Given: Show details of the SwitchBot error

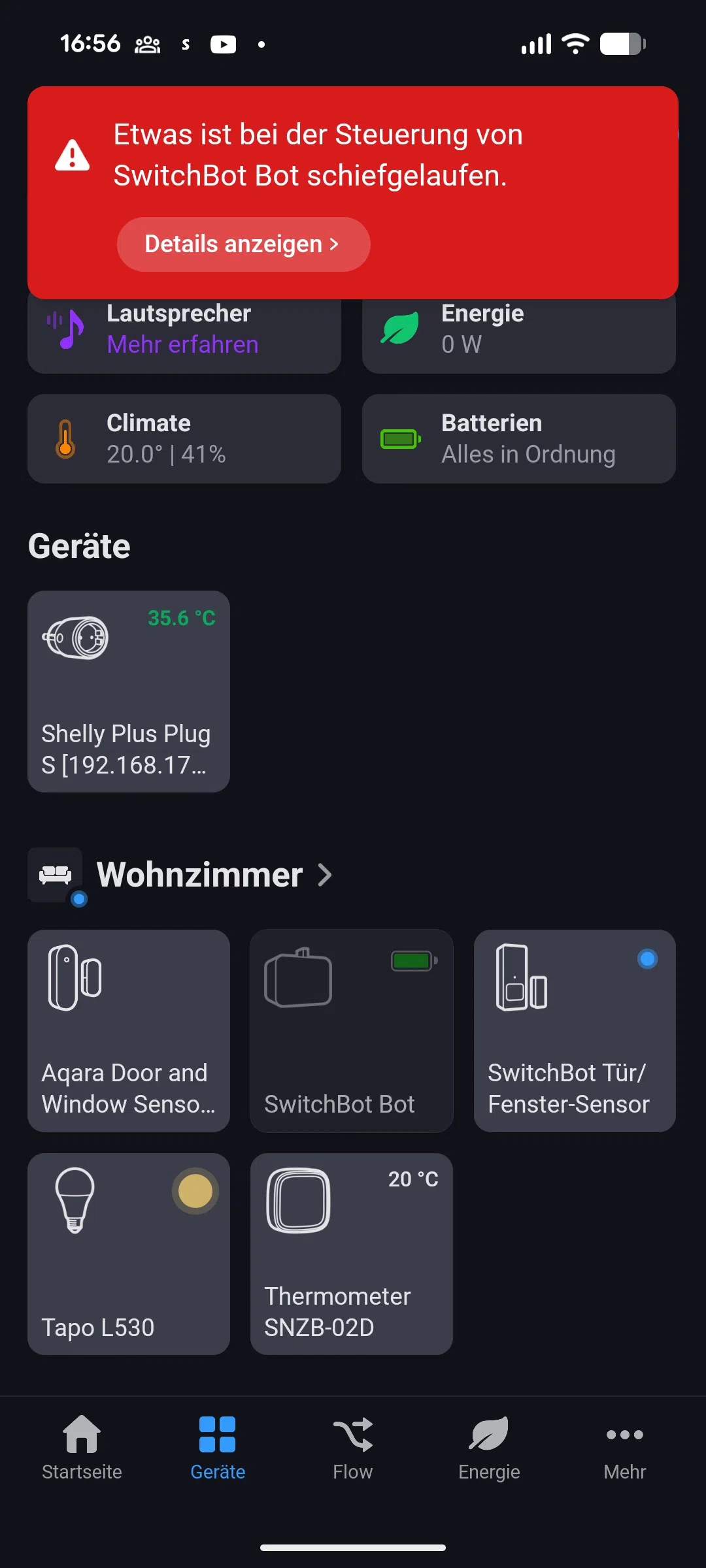Looking at the screenshot, I should coord(243,244).
